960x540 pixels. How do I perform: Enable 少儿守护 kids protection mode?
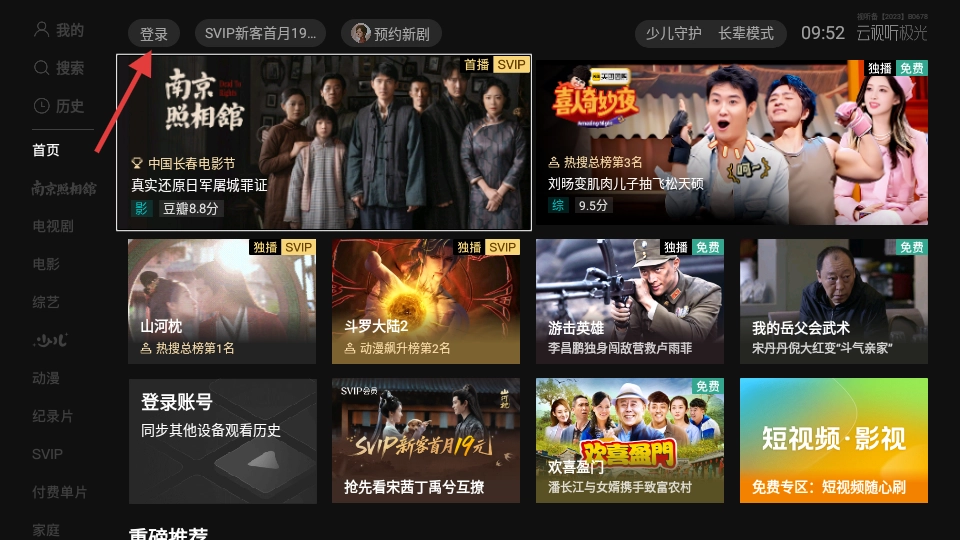pos(673,34)
